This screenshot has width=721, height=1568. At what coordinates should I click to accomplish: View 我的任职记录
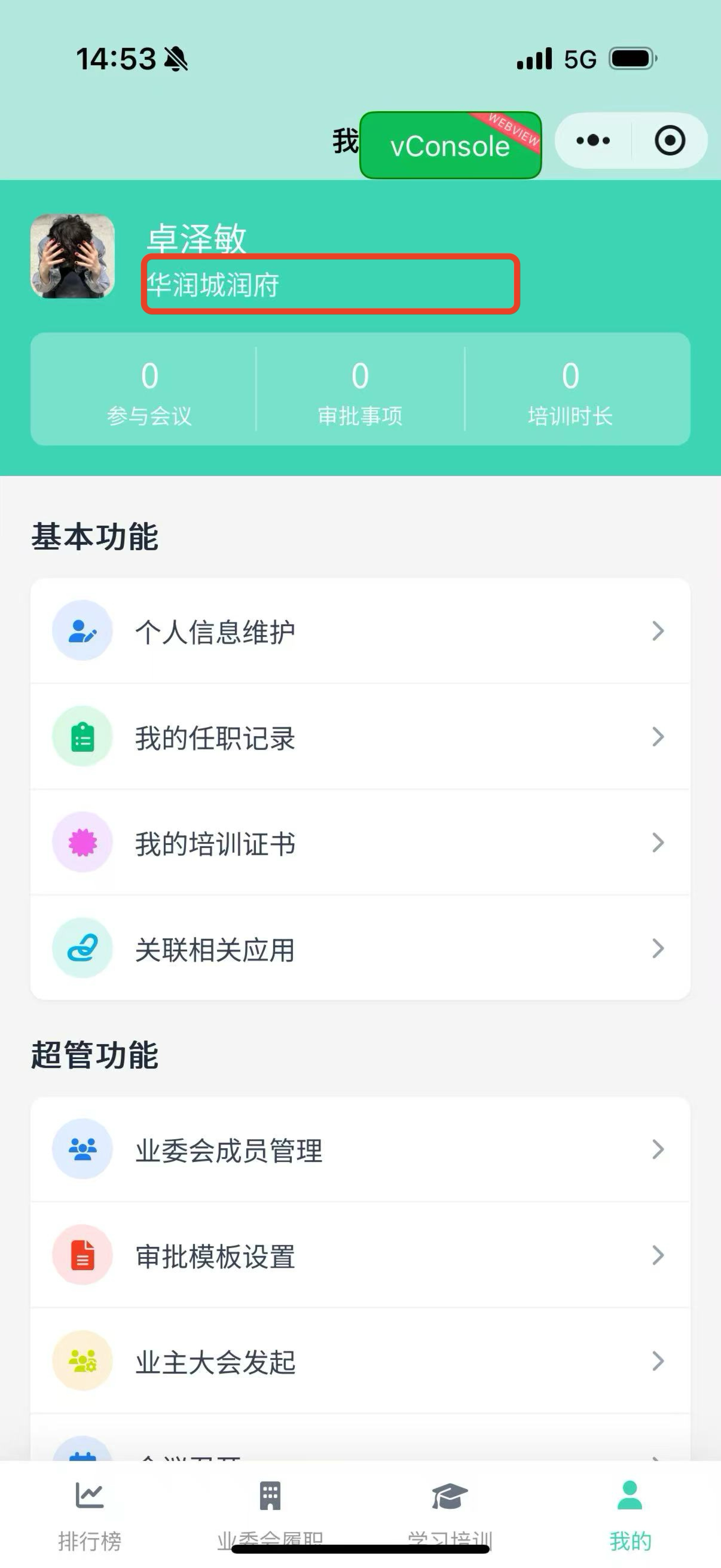click(x=360, y=737)
